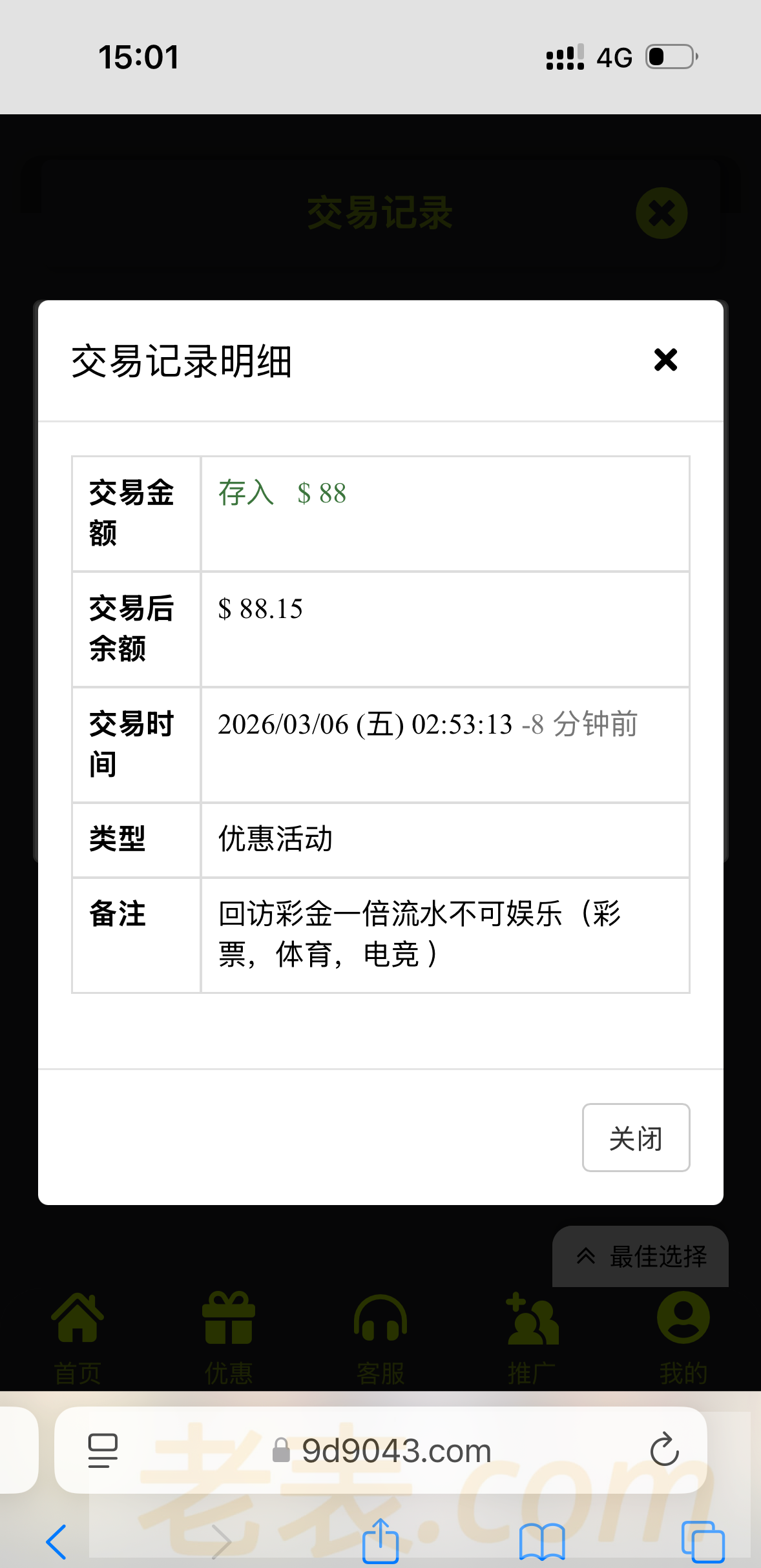Go back to the previous page in Safari
The height and width of the screenshot is (1568, 761).
point(57,1542)
